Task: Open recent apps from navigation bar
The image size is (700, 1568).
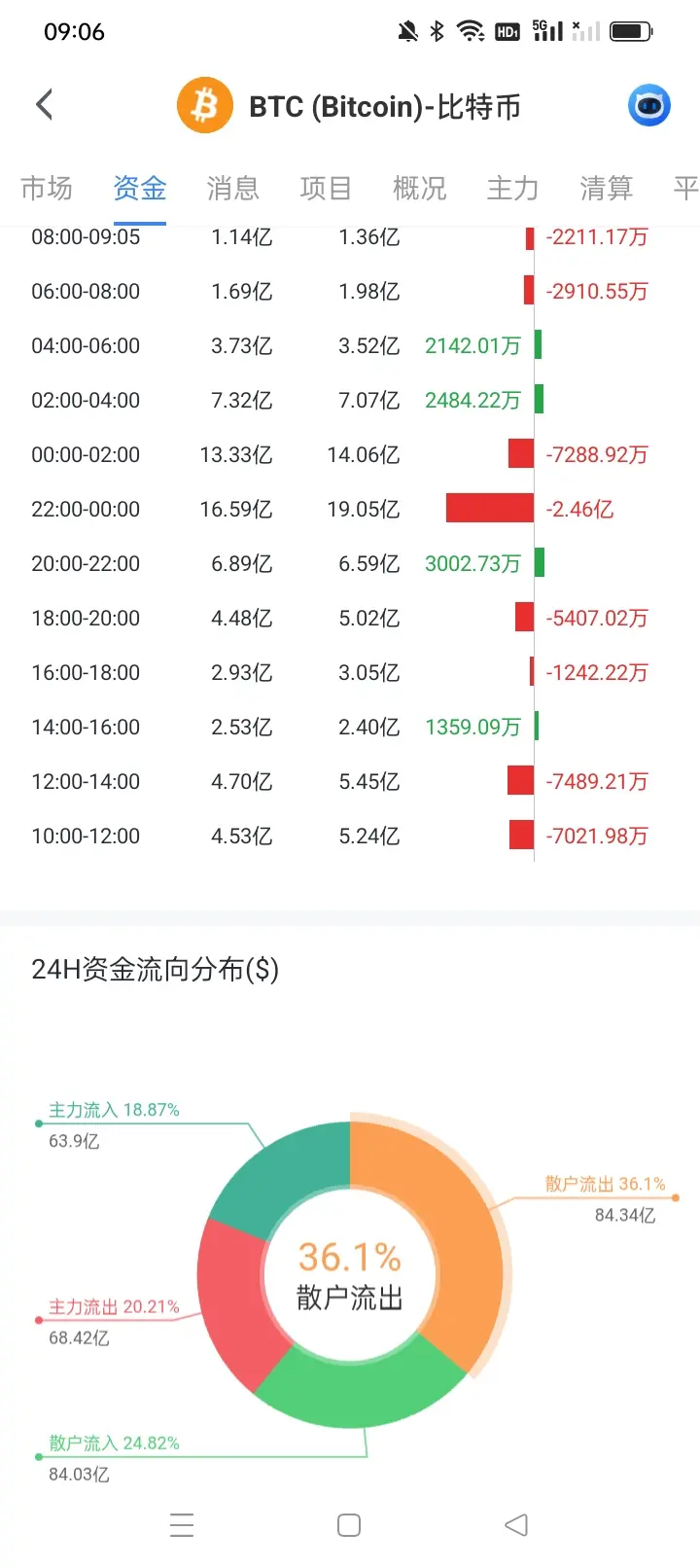Action: (x=182, y=1524)
